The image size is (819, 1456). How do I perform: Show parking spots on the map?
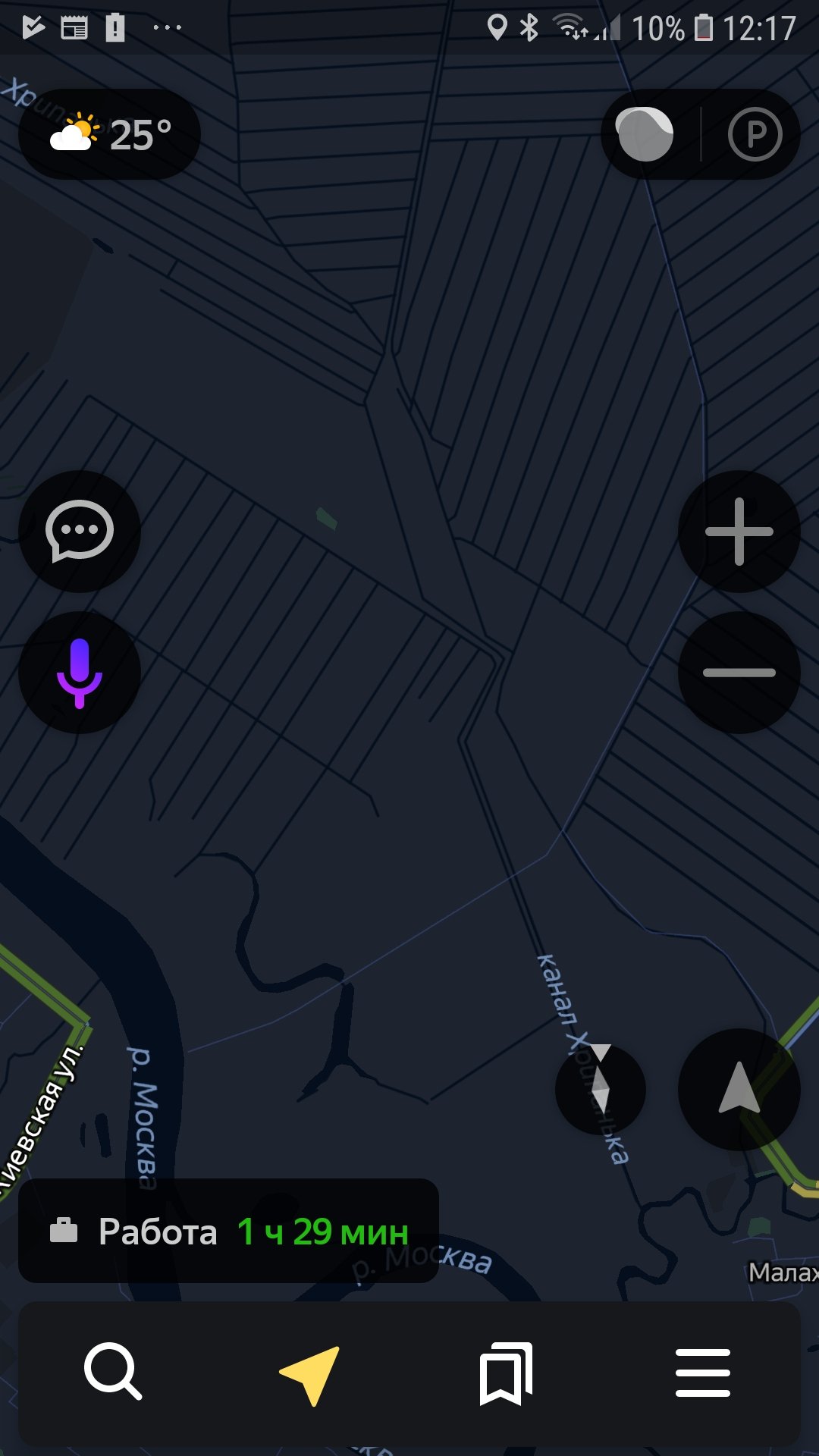pos(754,135)
